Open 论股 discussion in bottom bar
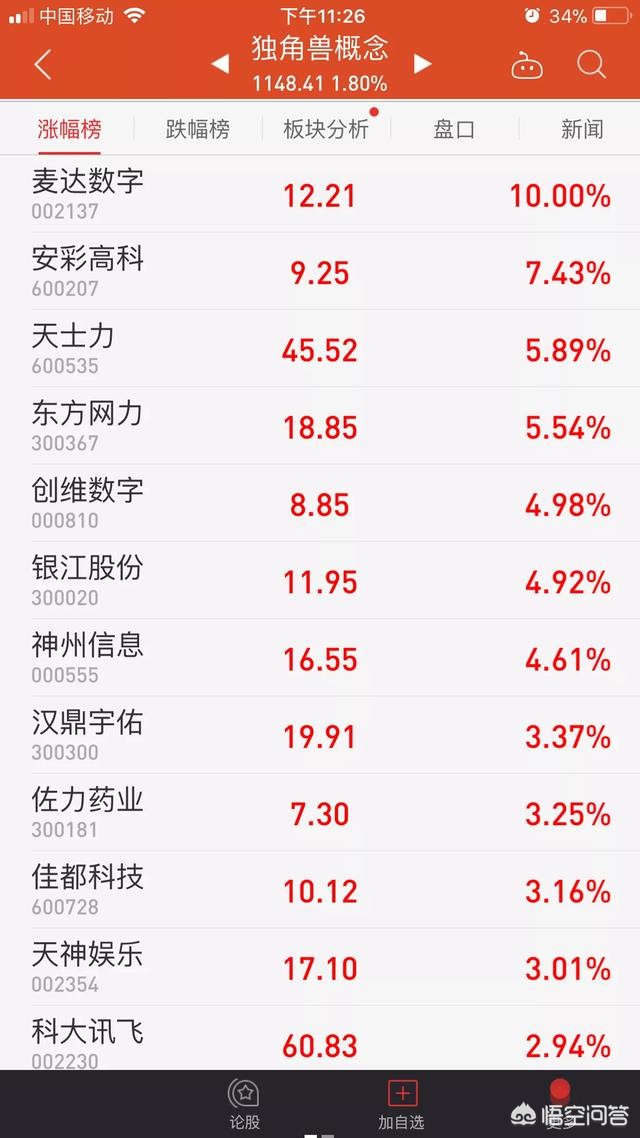The image size is (640, 1138). [x=244, y=1104]
